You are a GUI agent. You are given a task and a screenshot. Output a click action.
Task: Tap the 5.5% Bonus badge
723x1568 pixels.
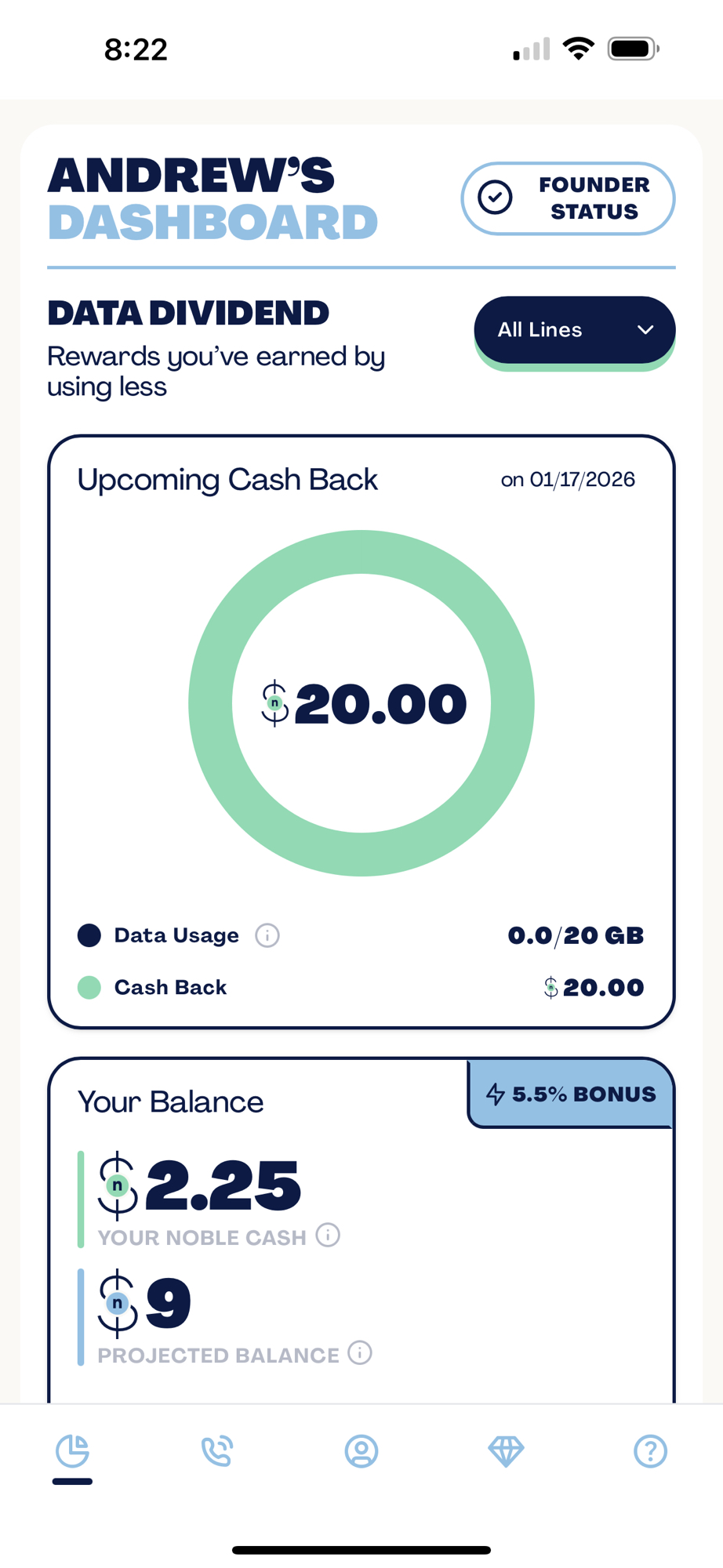tap(571, 1094)
